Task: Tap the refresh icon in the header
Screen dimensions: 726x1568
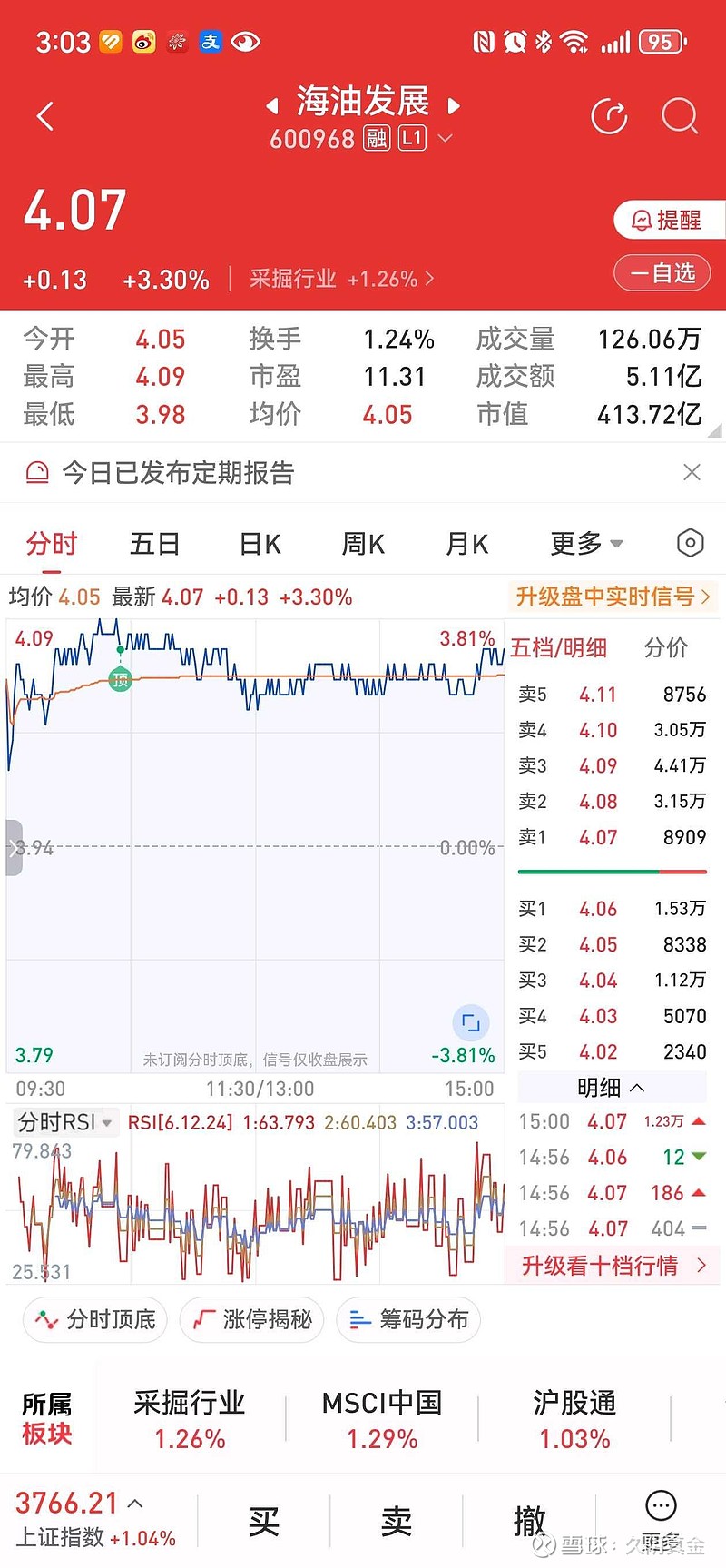Action: (609, 116)
